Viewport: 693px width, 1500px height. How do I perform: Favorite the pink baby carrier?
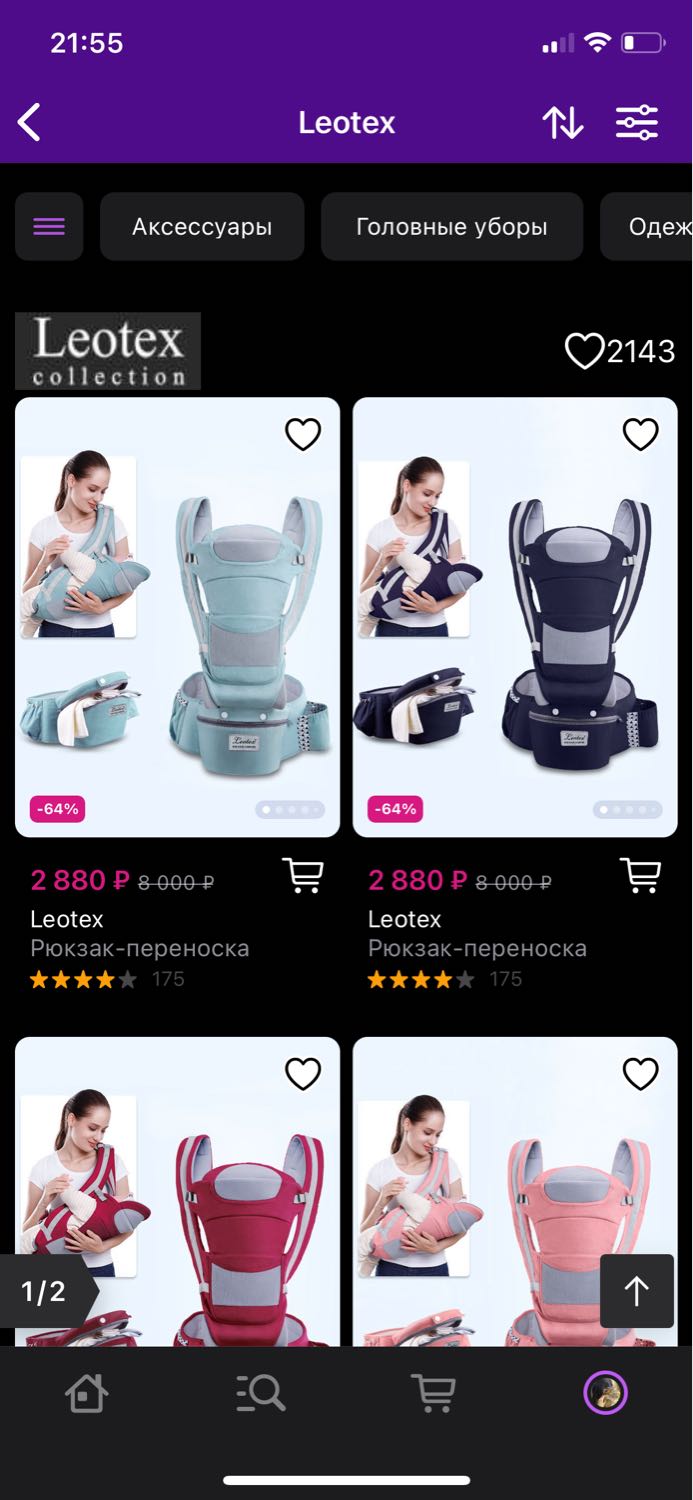(641, 1073)
